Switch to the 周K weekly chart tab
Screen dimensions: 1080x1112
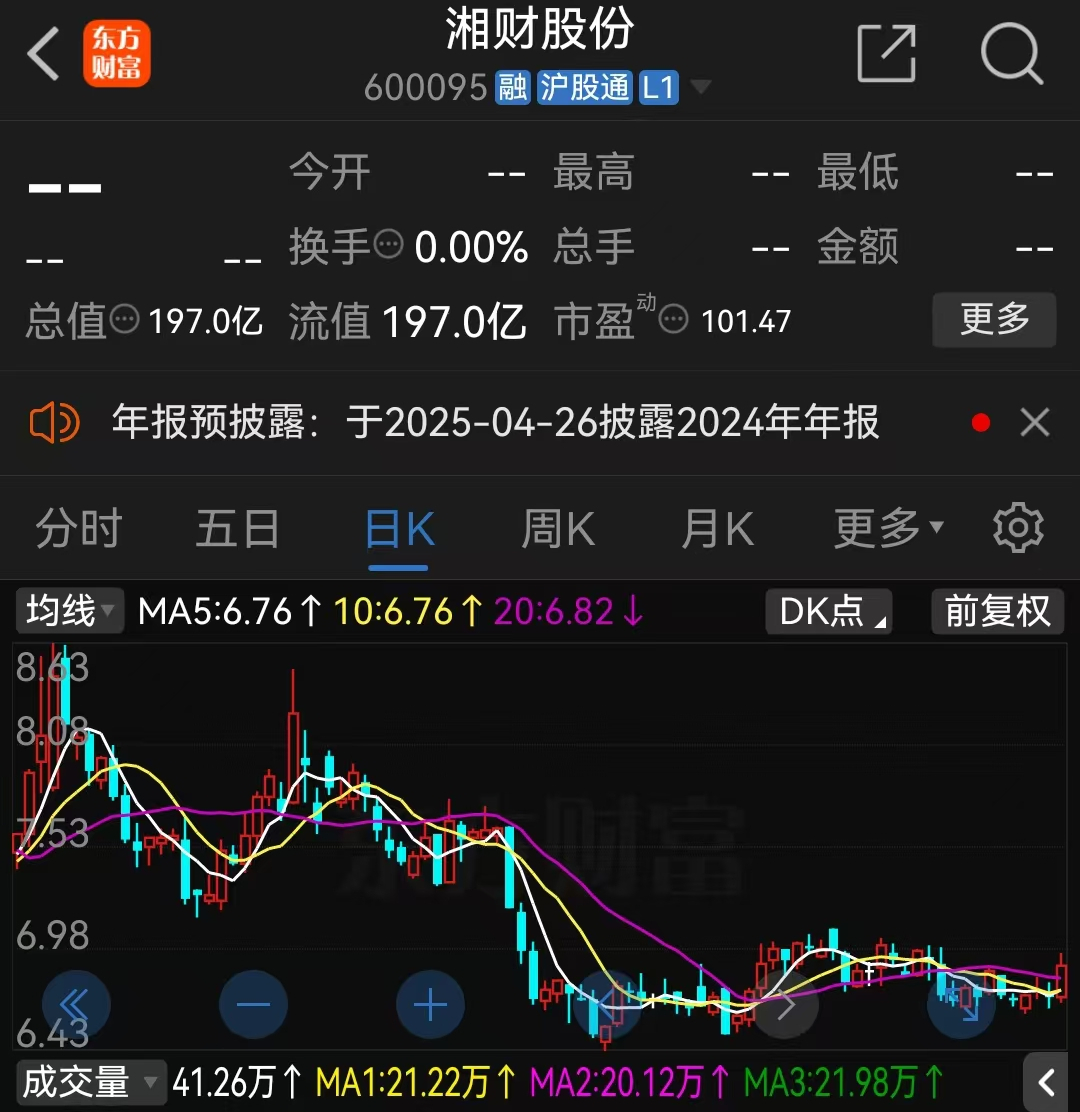pos(557,528)
